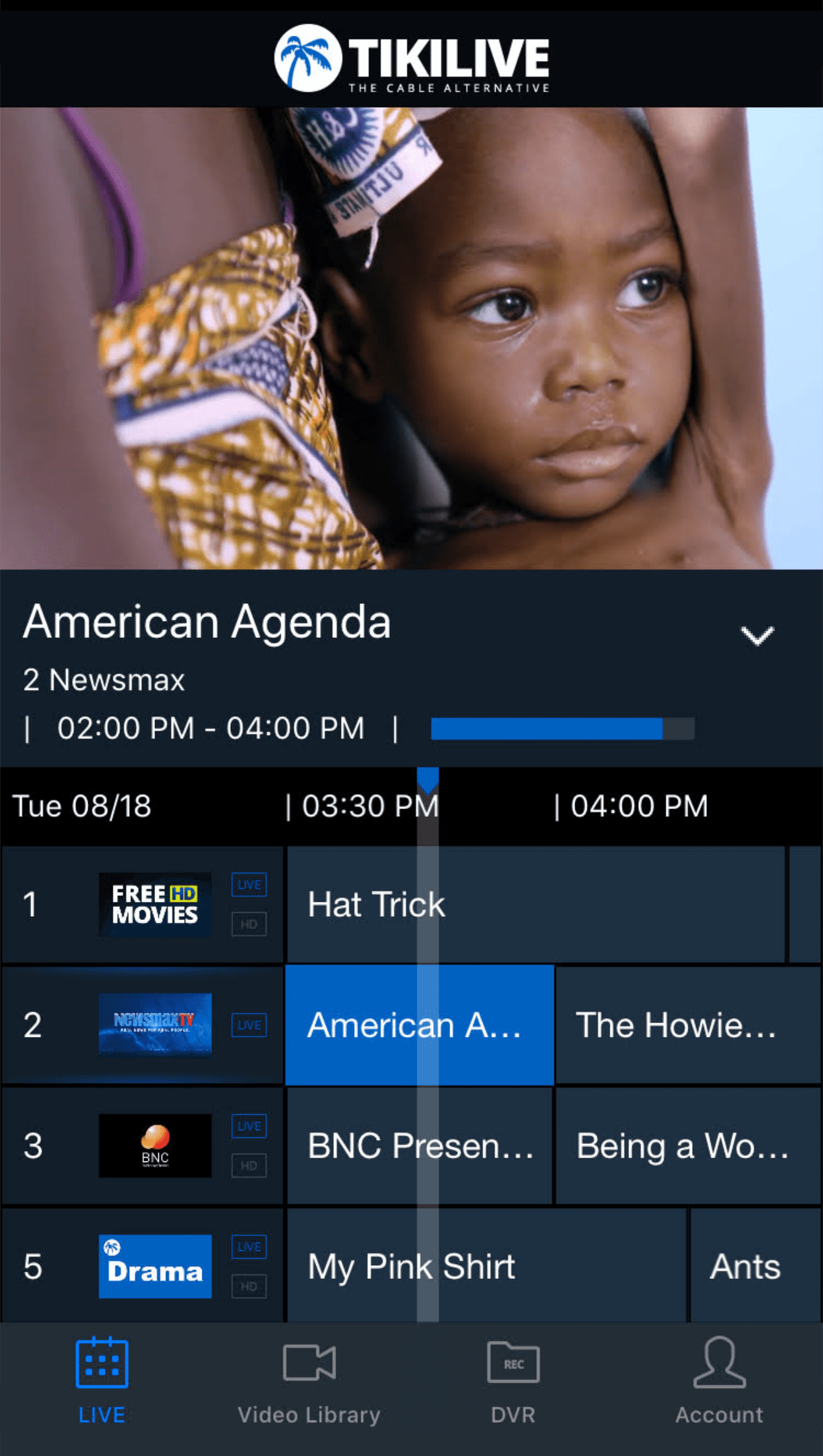Select the Being a Wo… program
The height and width of the screenshot is (1456, 823).
tap(687, 1146)
